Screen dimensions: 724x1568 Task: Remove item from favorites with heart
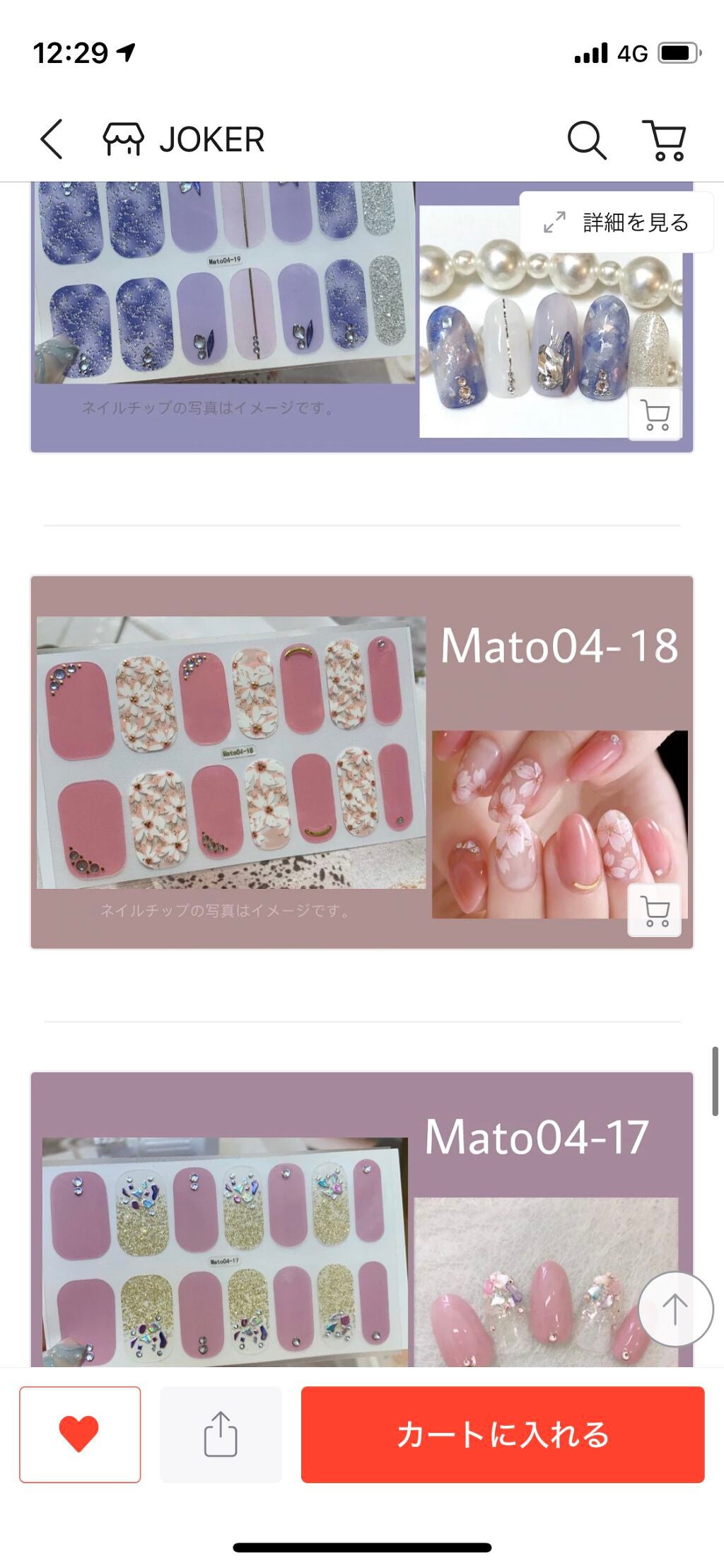80,1434
